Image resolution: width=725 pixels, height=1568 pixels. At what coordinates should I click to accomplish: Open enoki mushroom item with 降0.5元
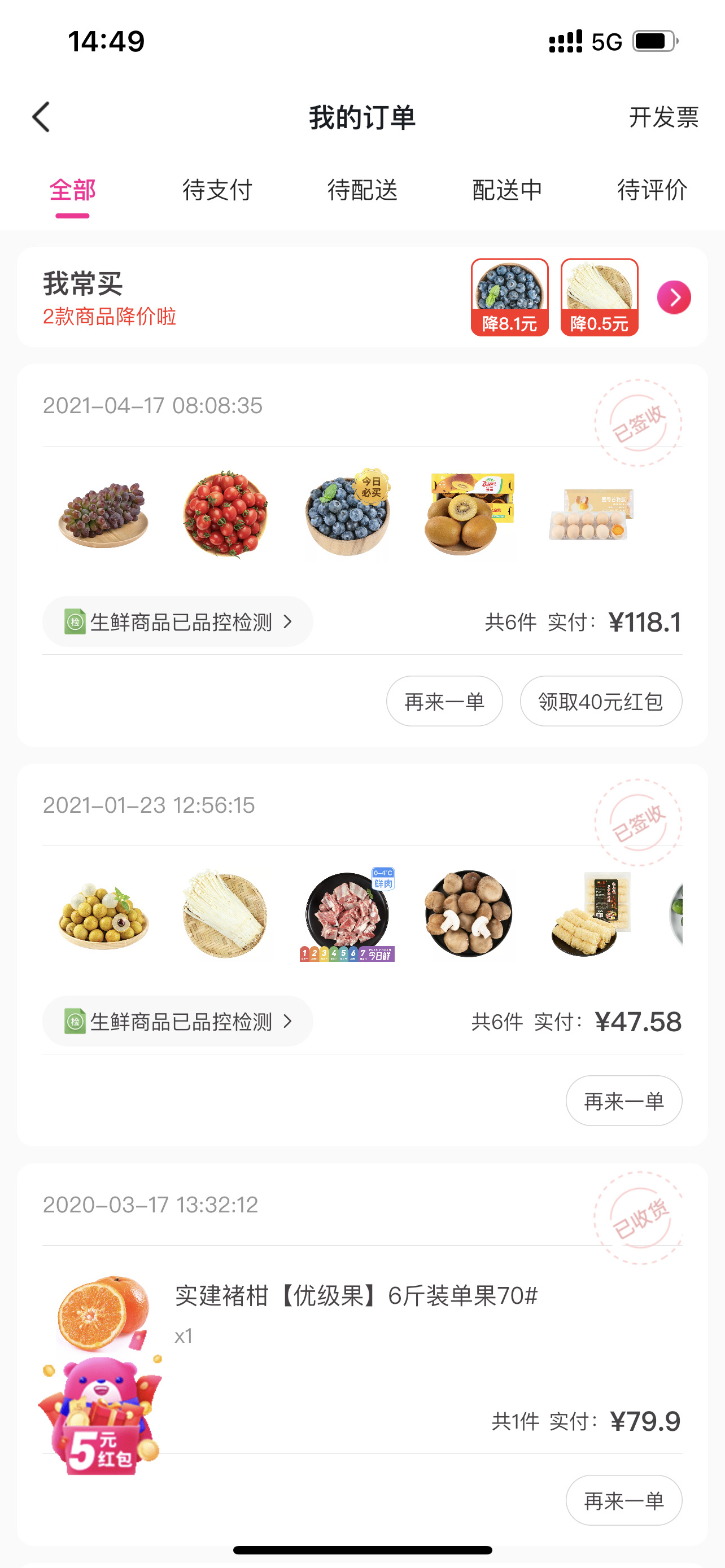click(599, 297)
